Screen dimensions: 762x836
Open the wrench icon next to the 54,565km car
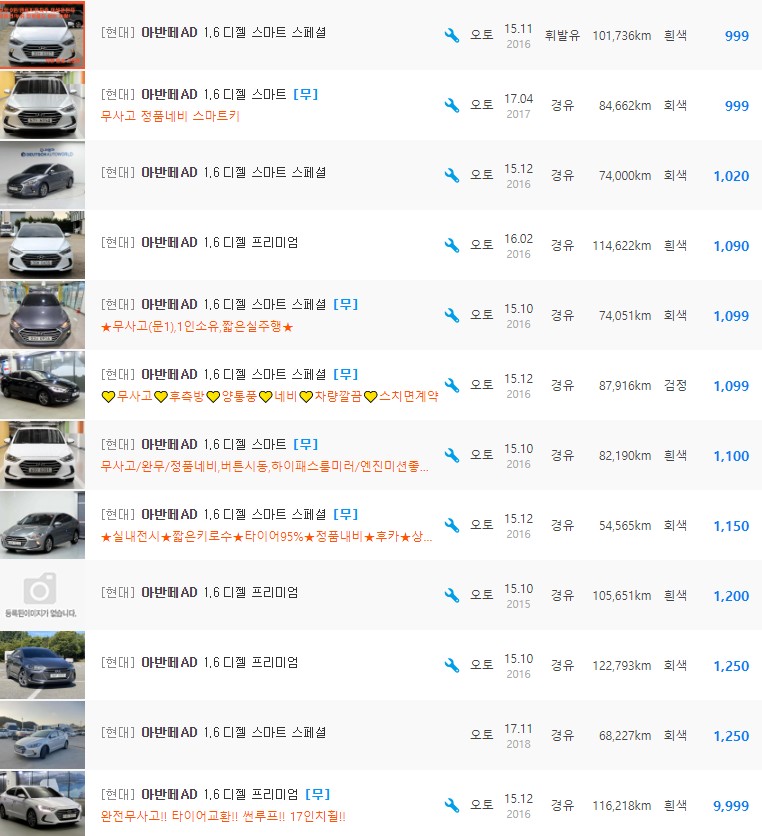click(451, 525)
